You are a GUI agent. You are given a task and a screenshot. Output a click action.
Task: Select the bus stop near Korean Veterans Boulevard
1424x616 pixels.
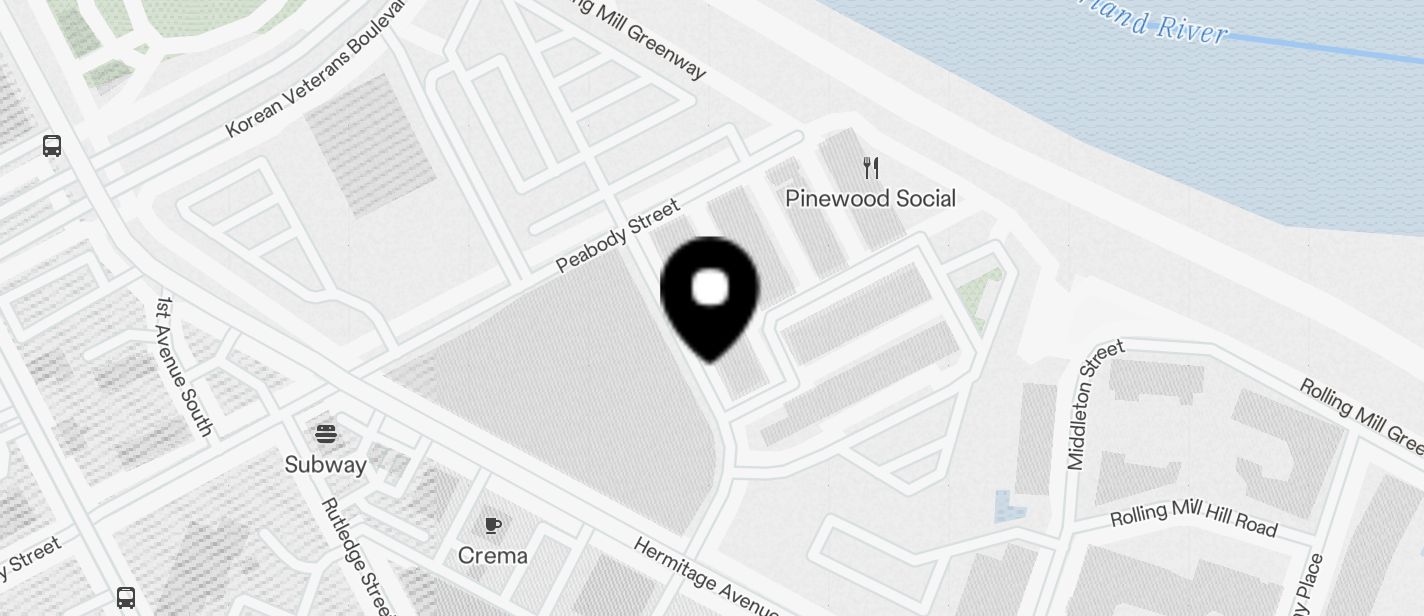[52, 146]
